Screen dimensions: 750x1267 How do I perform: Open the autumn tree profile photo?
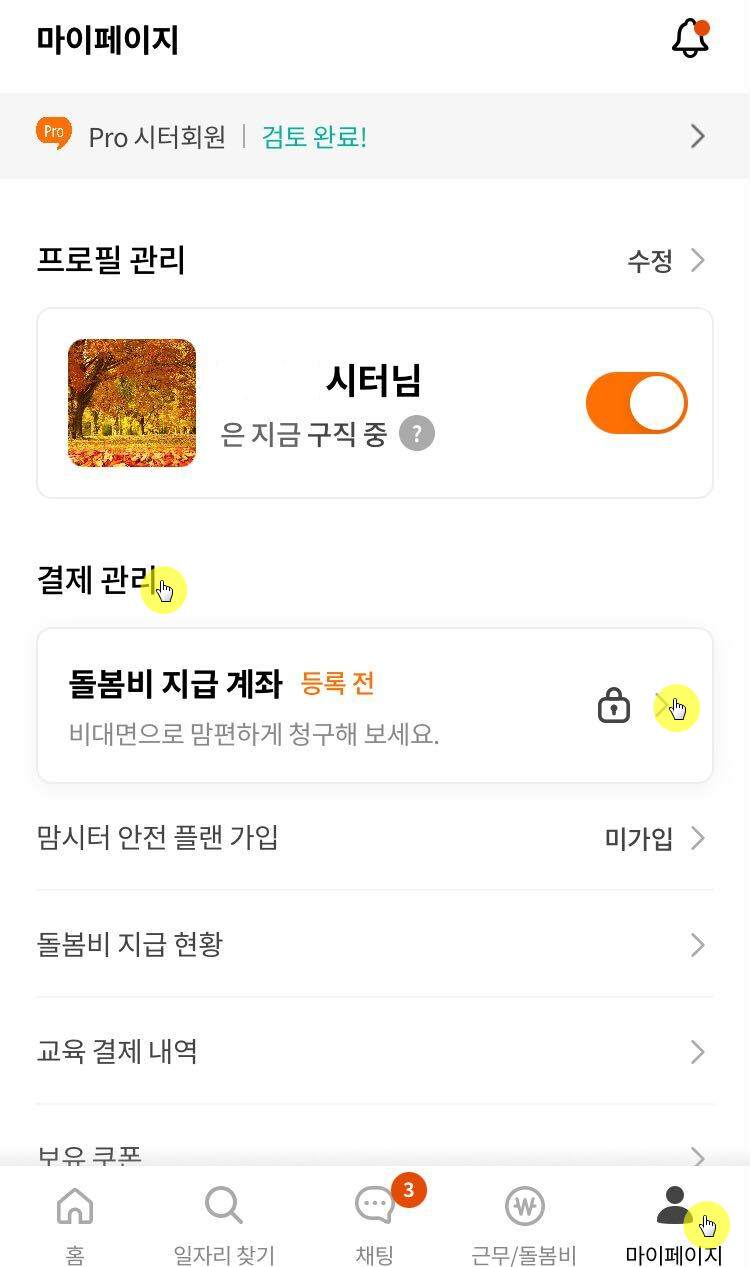click(x=132, y=403)
